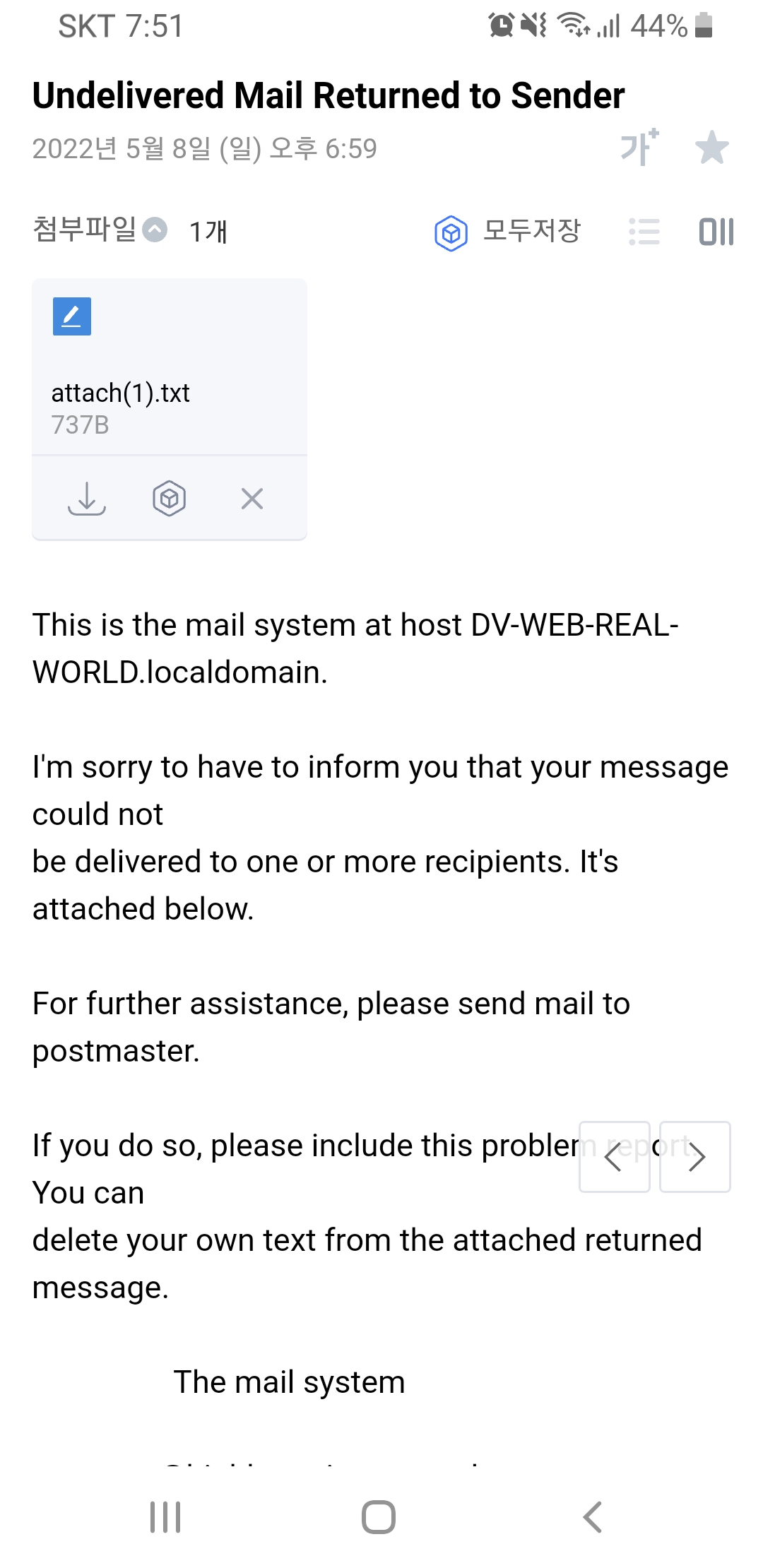This screenshot has width=763, height=1568.
Task: Collapse the 첨부파일 attachment section
Action: click(155, 230)
